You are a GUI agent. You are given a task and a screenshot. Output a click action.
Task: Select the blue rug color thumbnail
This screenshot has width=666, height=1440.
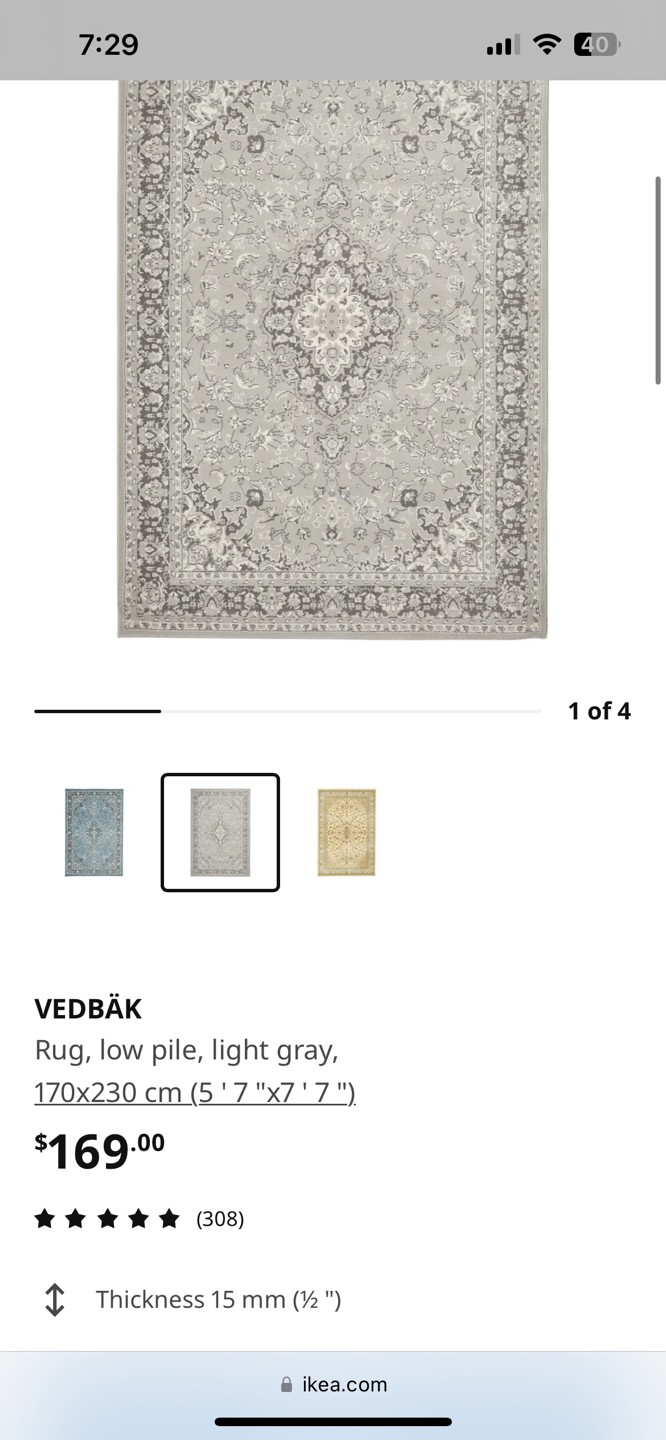click(x=94, y=832)
